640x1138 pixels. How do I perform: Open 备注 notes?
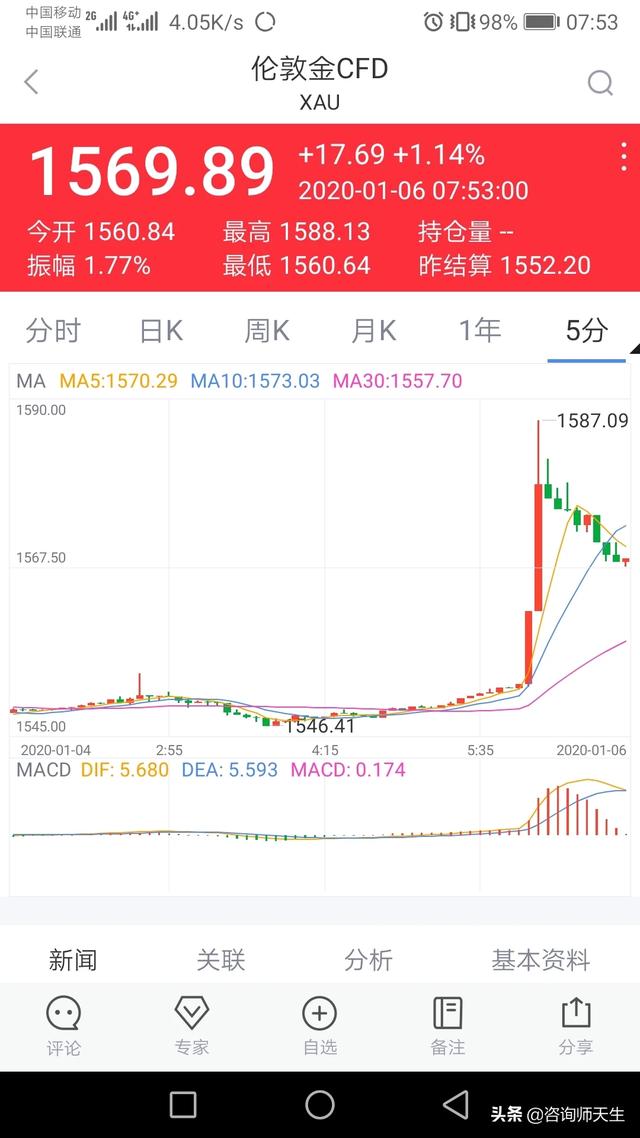pos(448,1025)
